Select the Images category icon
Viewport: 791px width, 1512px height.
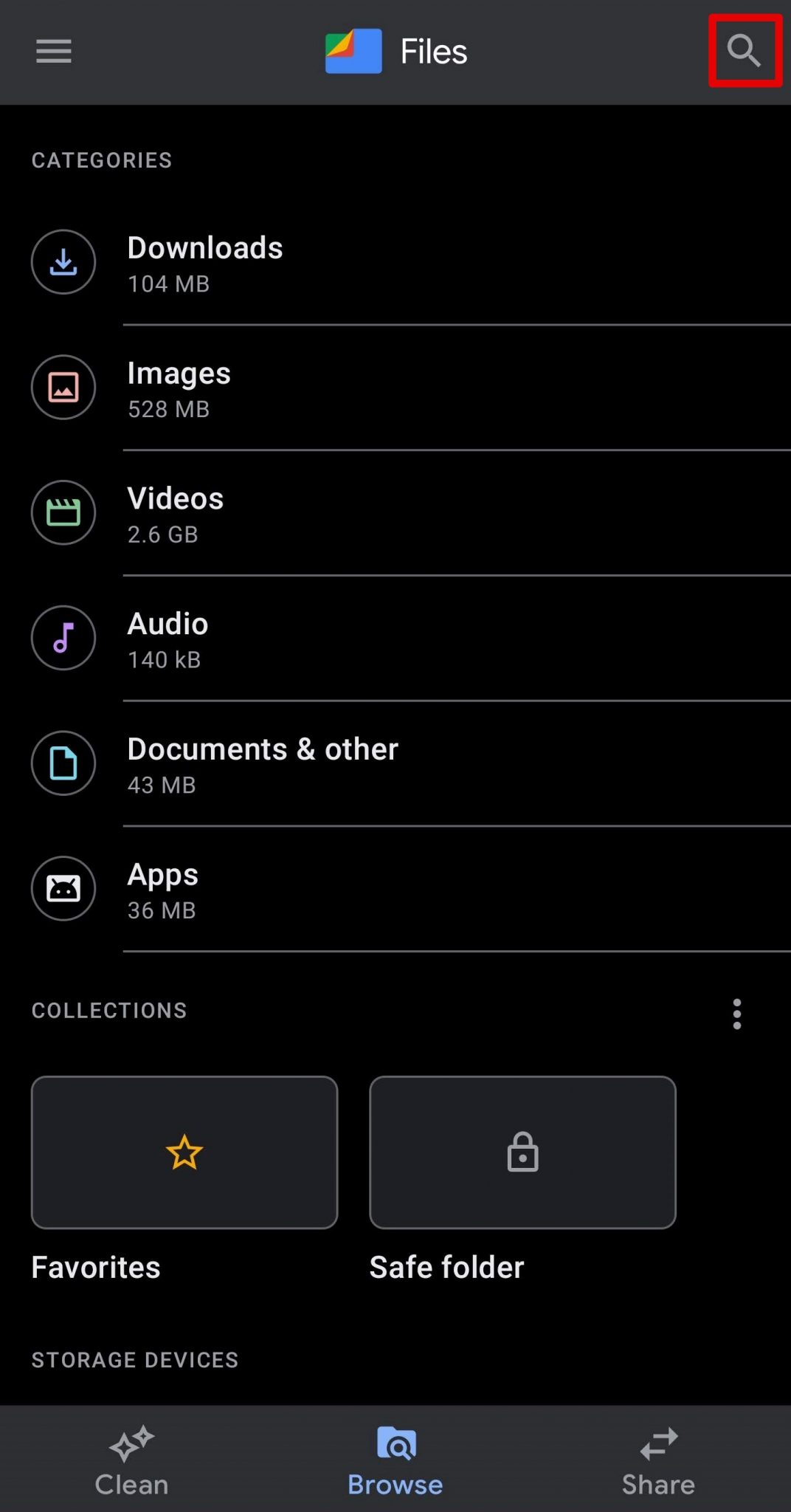tap(63, 388)
